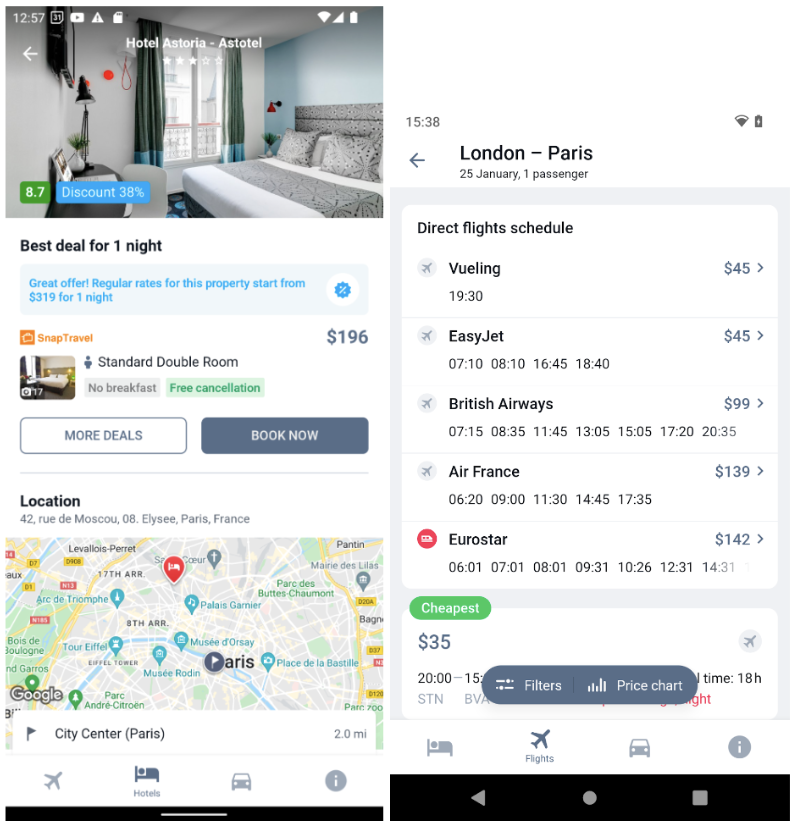This screenshot has width=794, height=826.
Task: Go back from the Hotel Astoria page
Action: coord(30,54)
